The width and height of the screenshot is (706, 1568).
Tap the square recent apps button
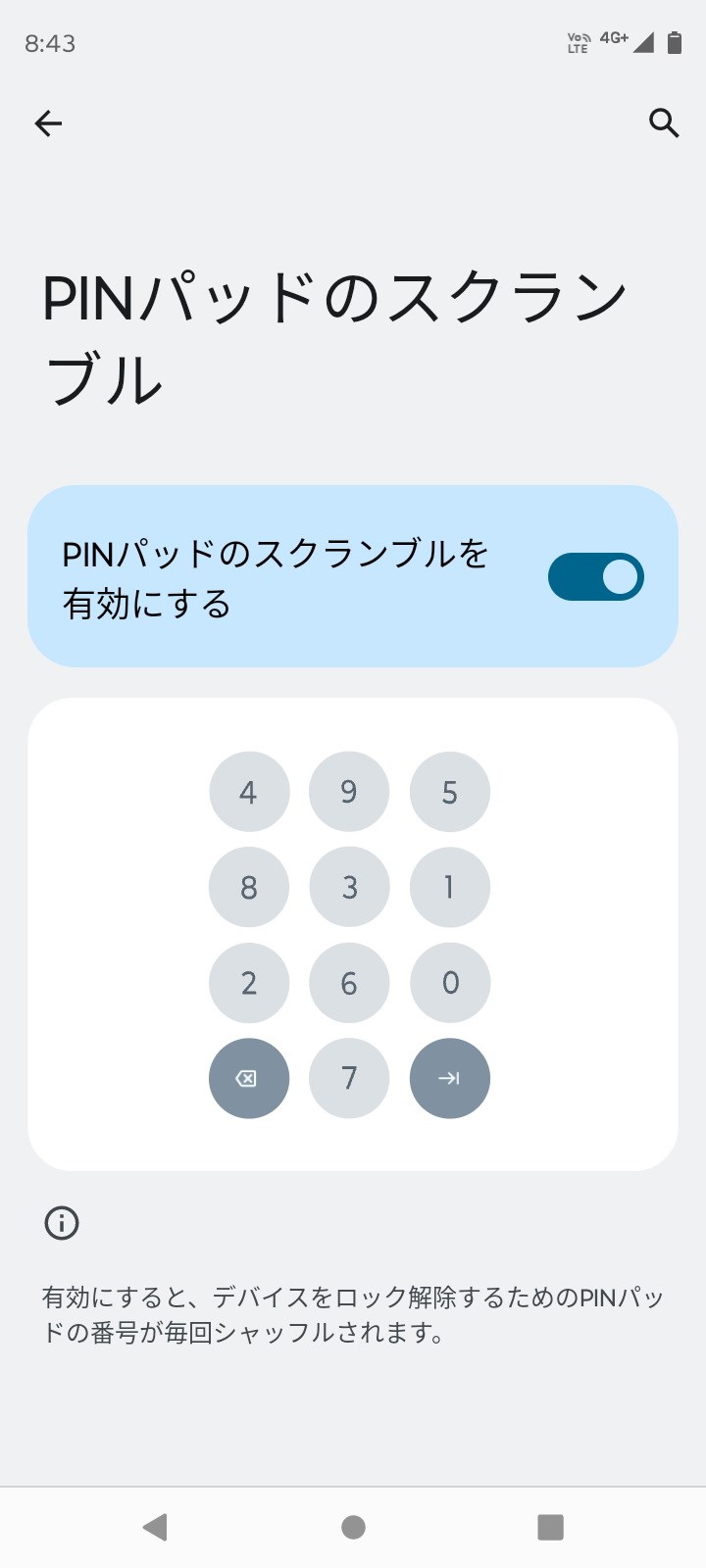(551, 1525)
